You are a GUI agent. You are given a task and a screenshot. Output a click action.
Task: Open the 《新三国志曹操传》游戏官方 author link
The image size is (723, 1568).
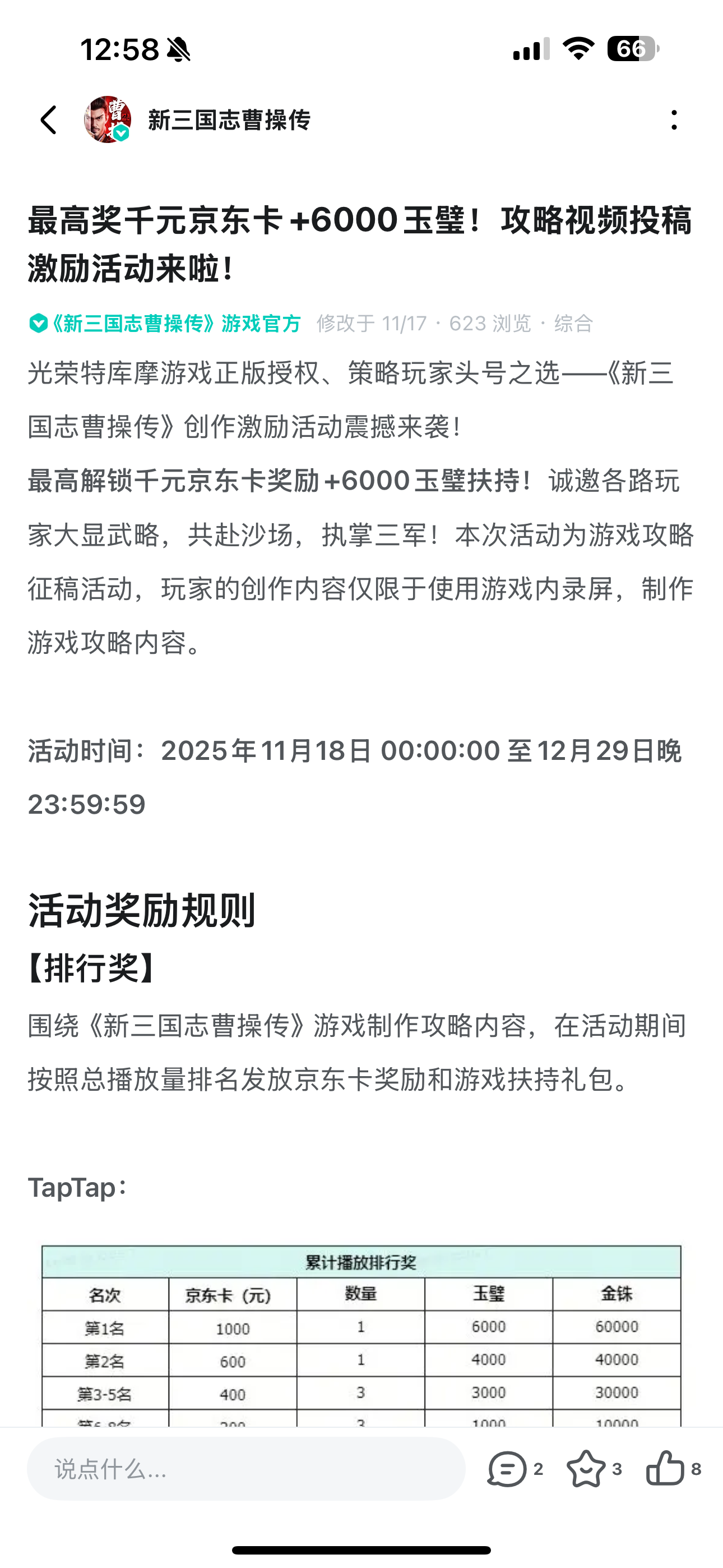point(165,323)
